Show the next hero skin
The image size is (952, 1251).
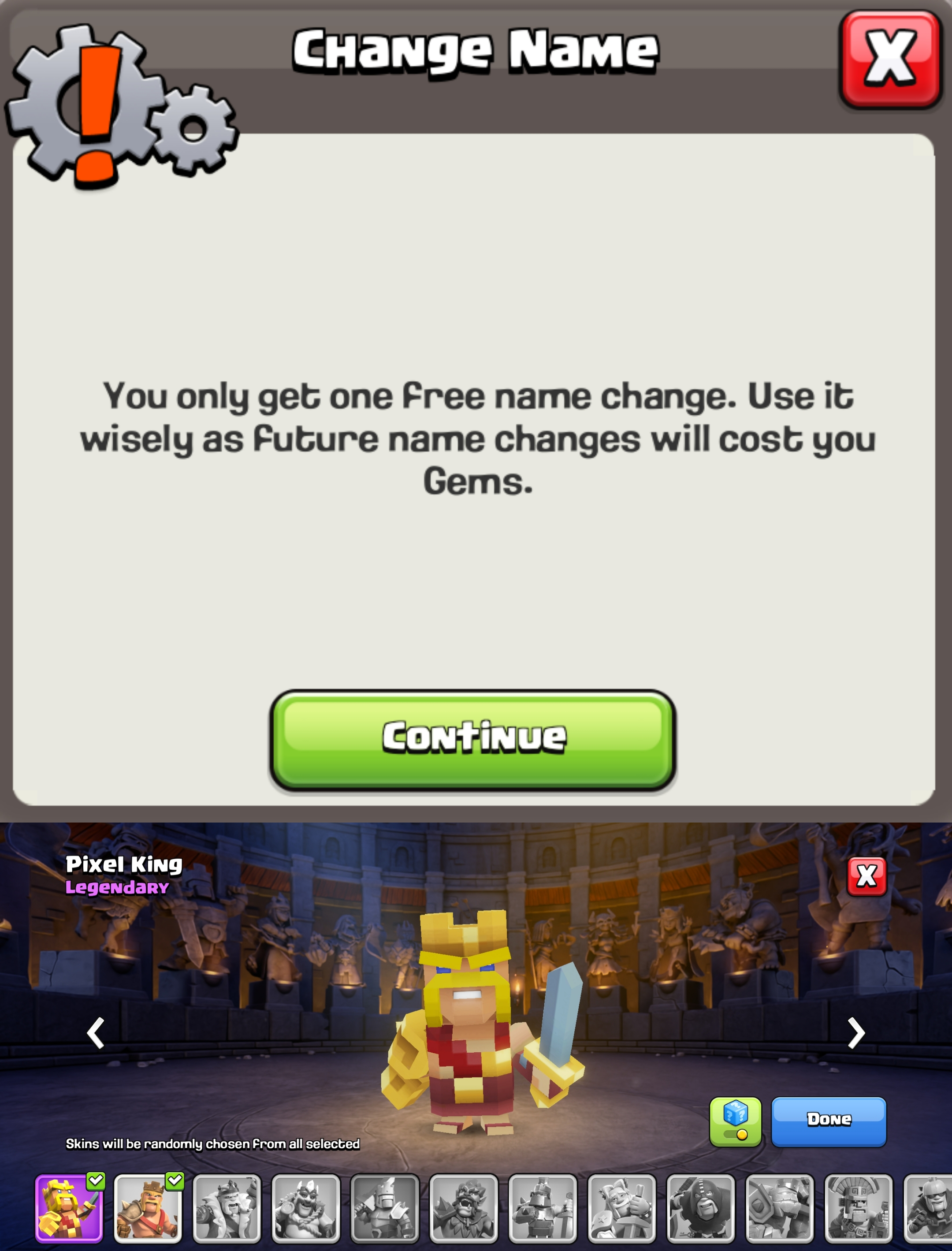[855, 1033]
